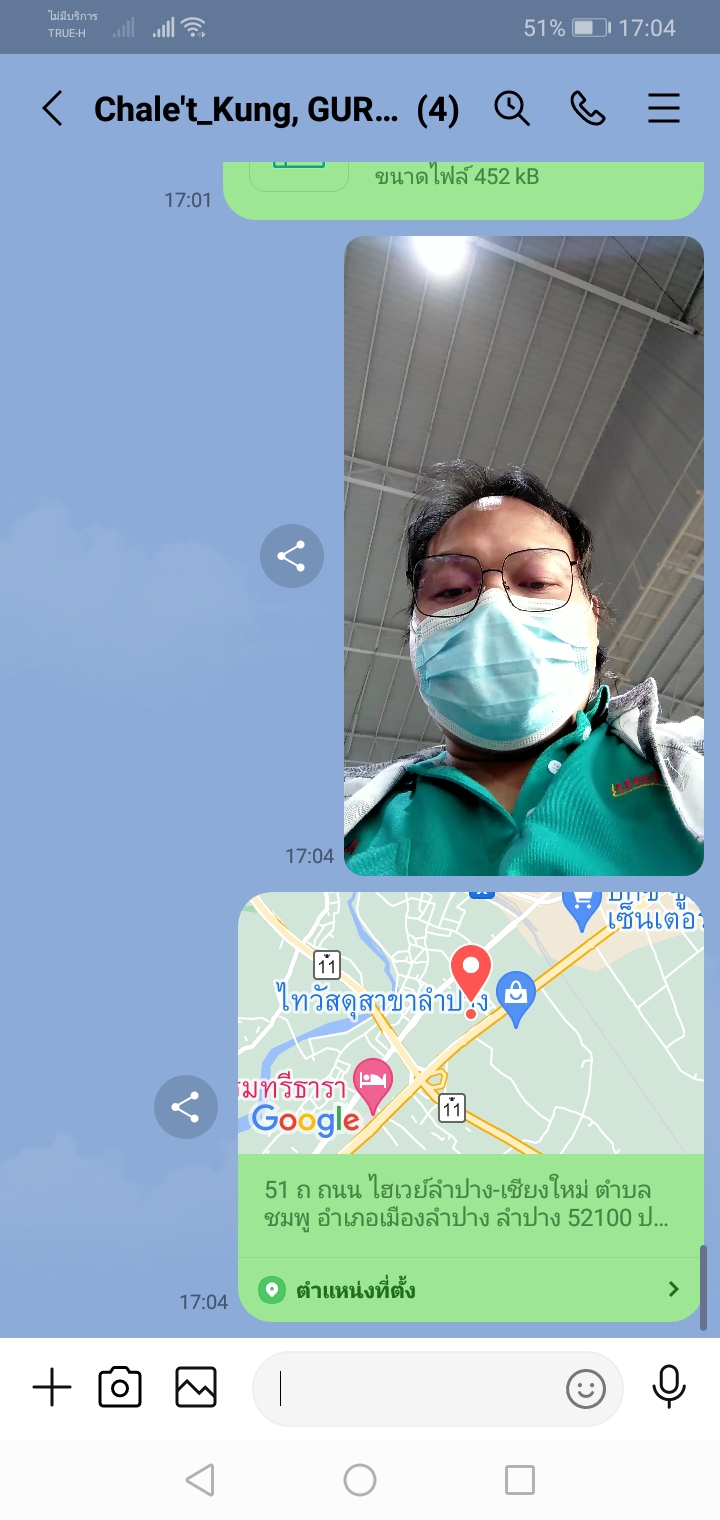This screenshot has height=1520, width=720.
Task: Tap the plus attachment button
Action: [x=52, y=1388]
